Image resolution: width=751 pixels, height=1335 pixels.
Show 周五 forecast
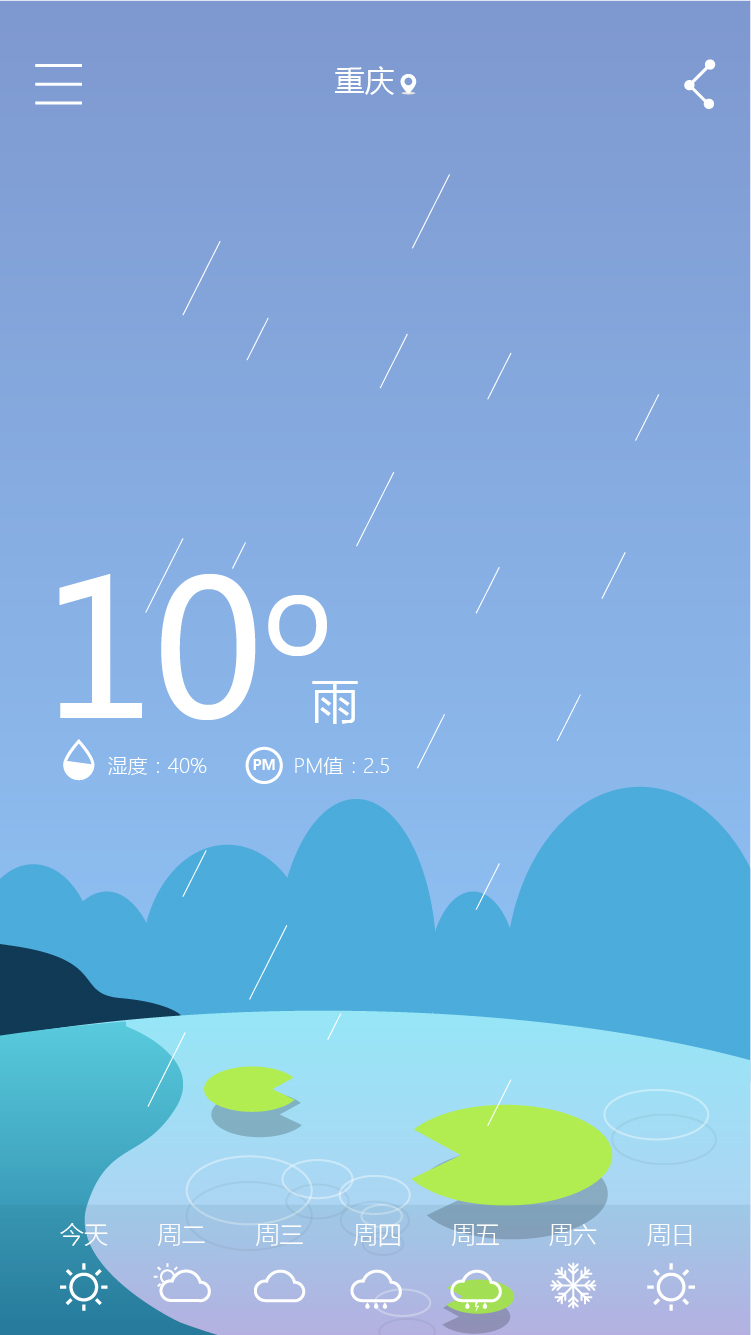click(475, 1264)
